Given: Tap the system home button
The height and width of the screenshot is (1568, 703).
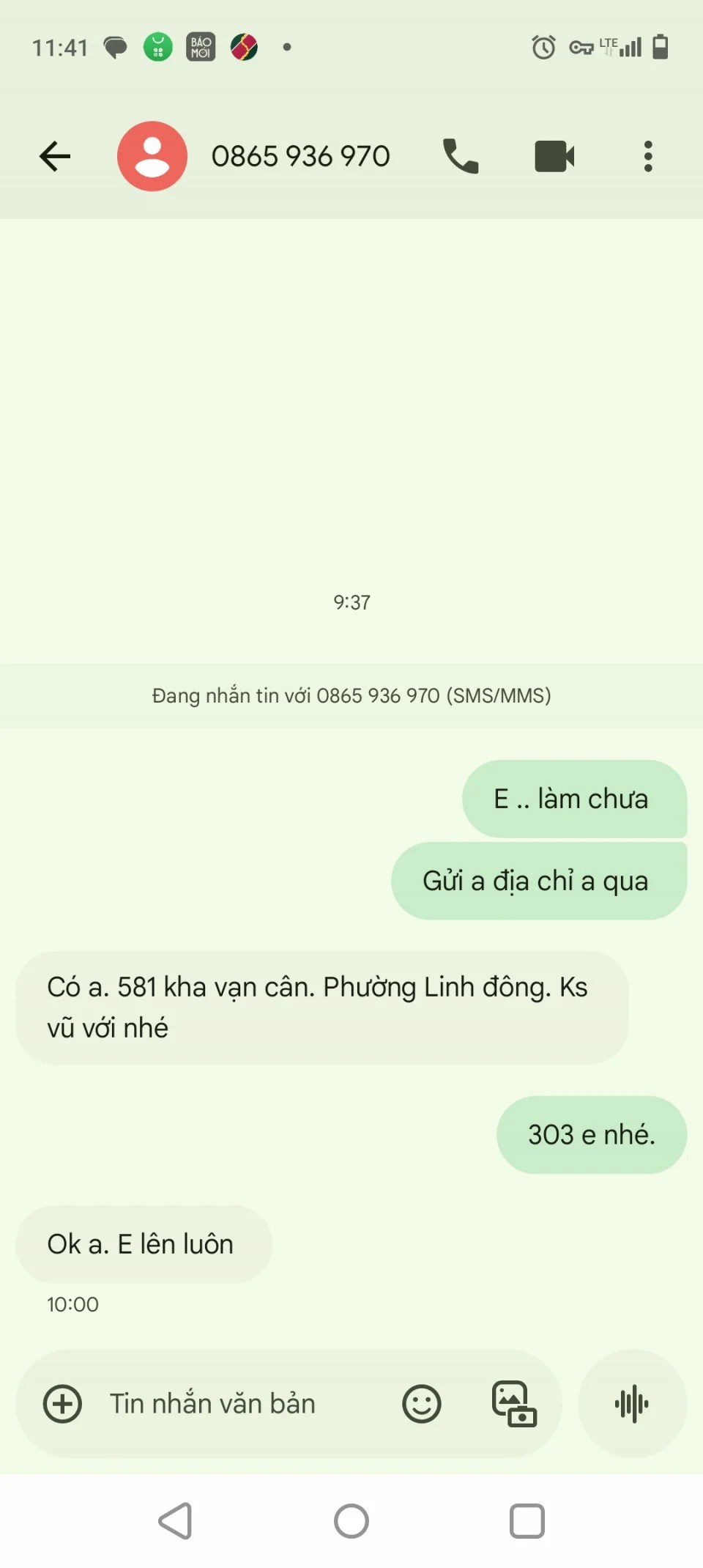Looking at the screenshot, I should coord(351,1521).
